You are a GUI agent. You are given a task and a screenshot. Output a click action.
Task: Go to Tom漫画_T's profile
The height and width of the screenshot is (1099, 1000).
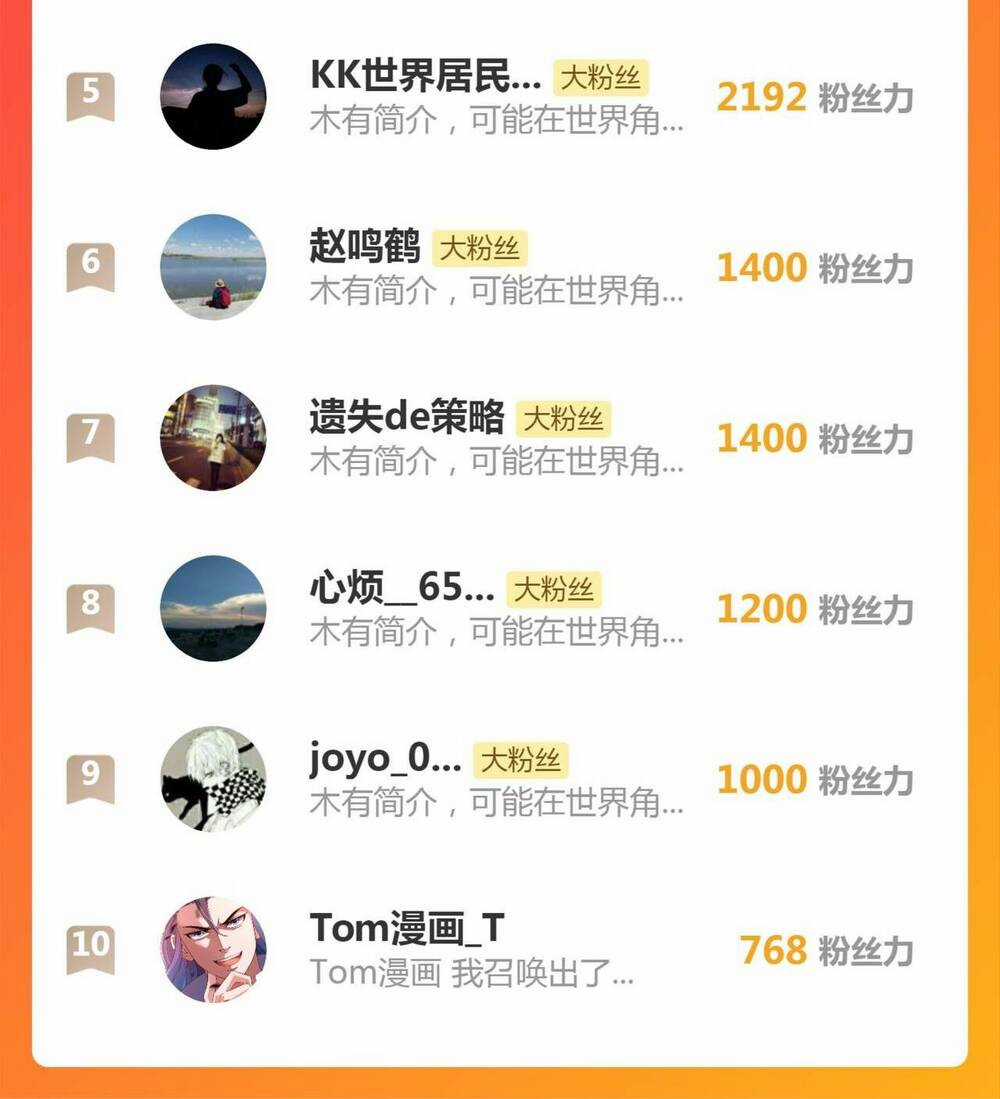[407, 930]
